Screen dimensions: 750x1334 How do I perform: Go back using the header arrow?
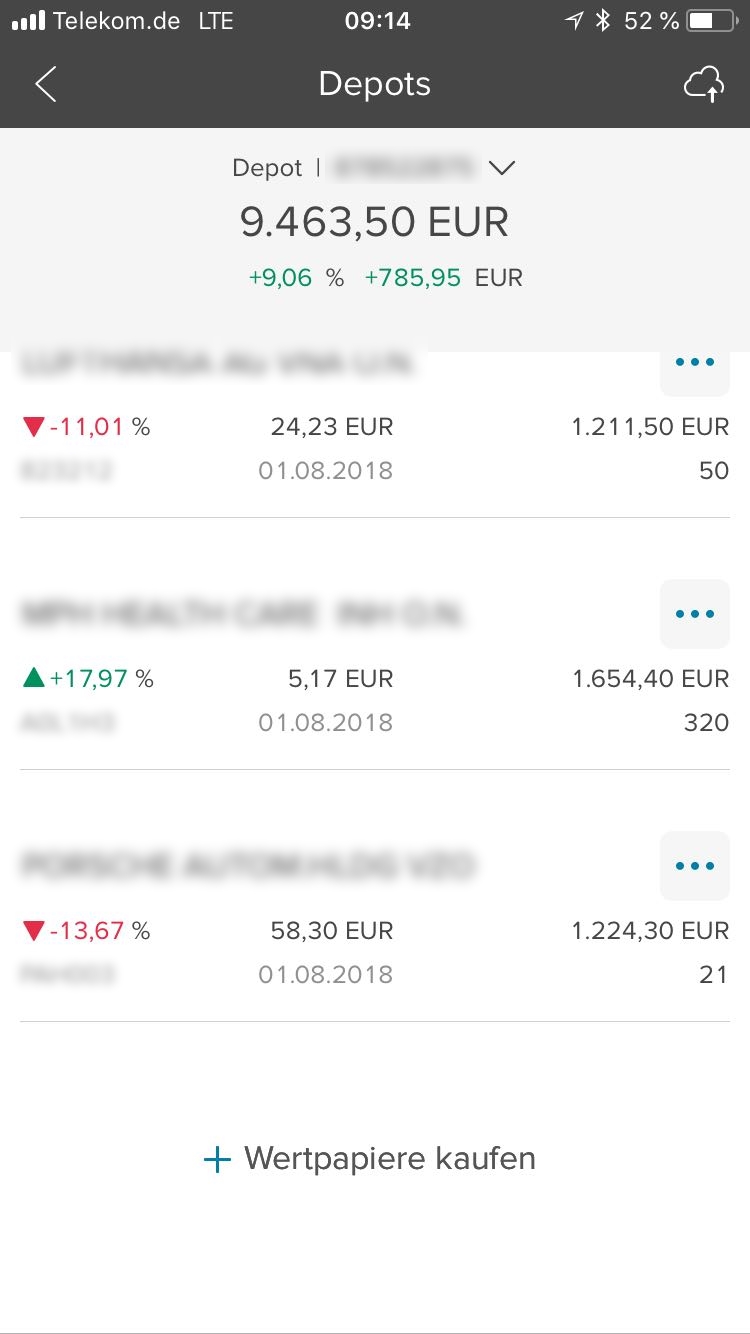[x=46, y=85]
